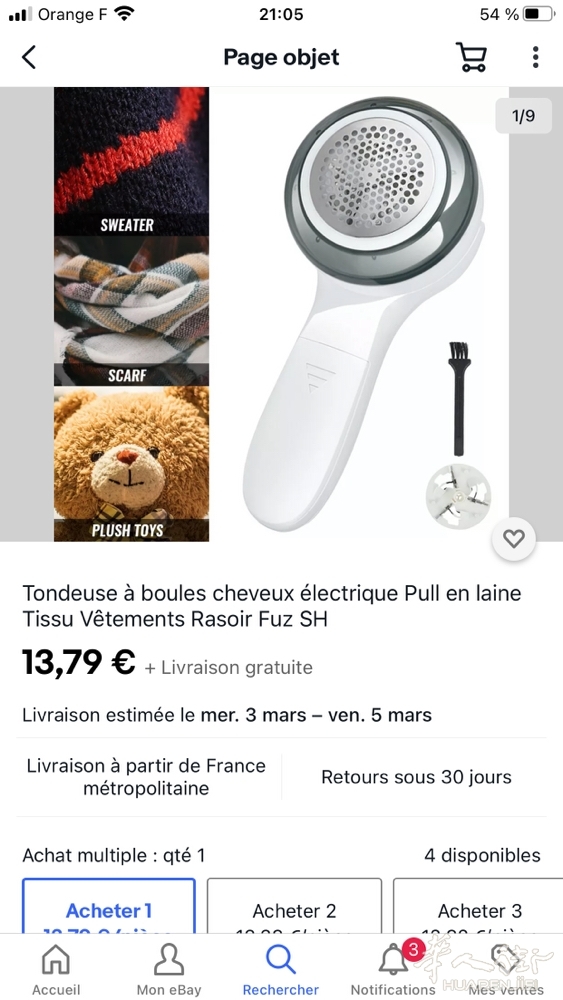Open the shopping cart
Viewport: 563px width, 1000px height.
471,57
